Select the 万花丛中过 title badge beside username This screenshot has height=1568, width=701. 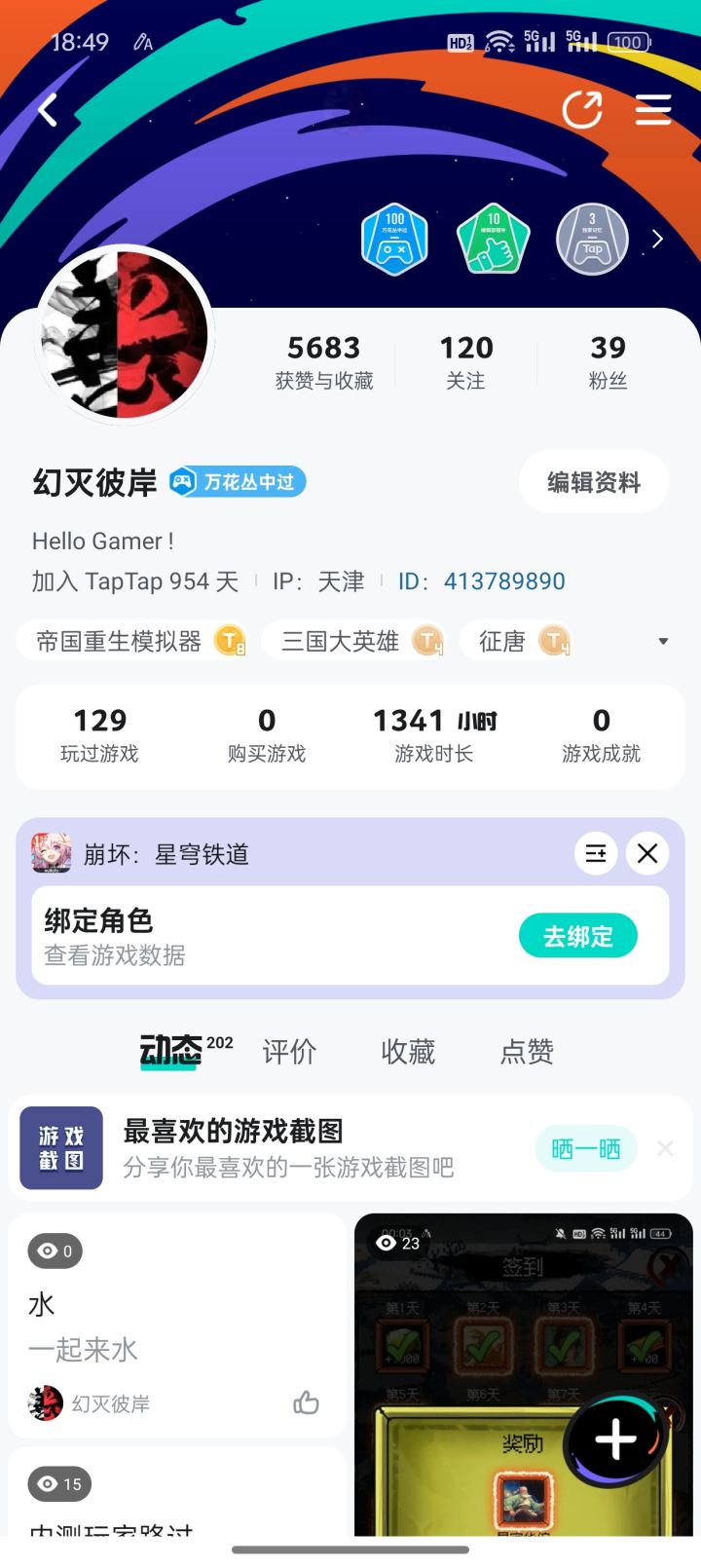237,481
